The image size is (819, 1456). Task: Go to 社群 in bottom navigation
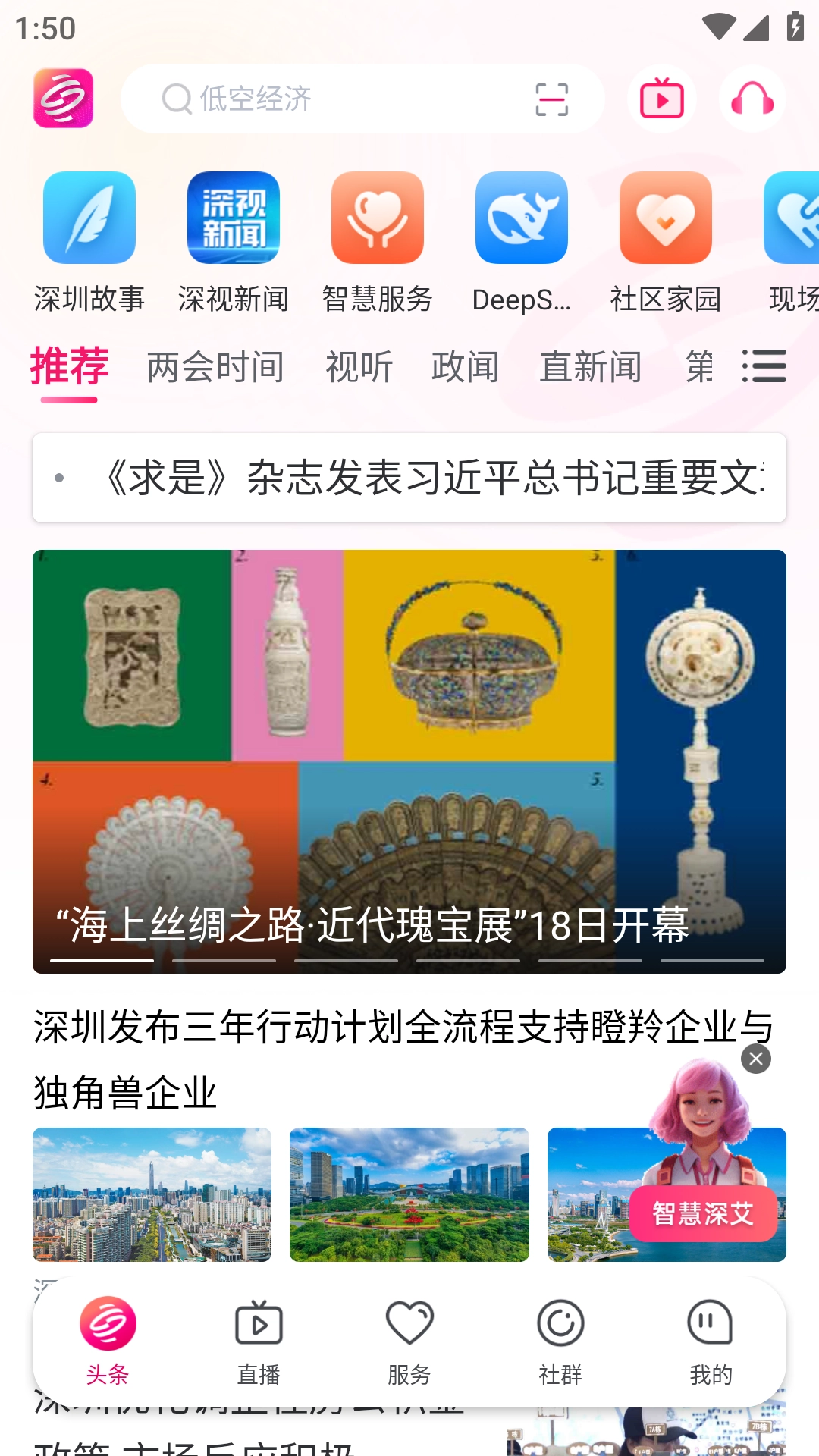560,1341
